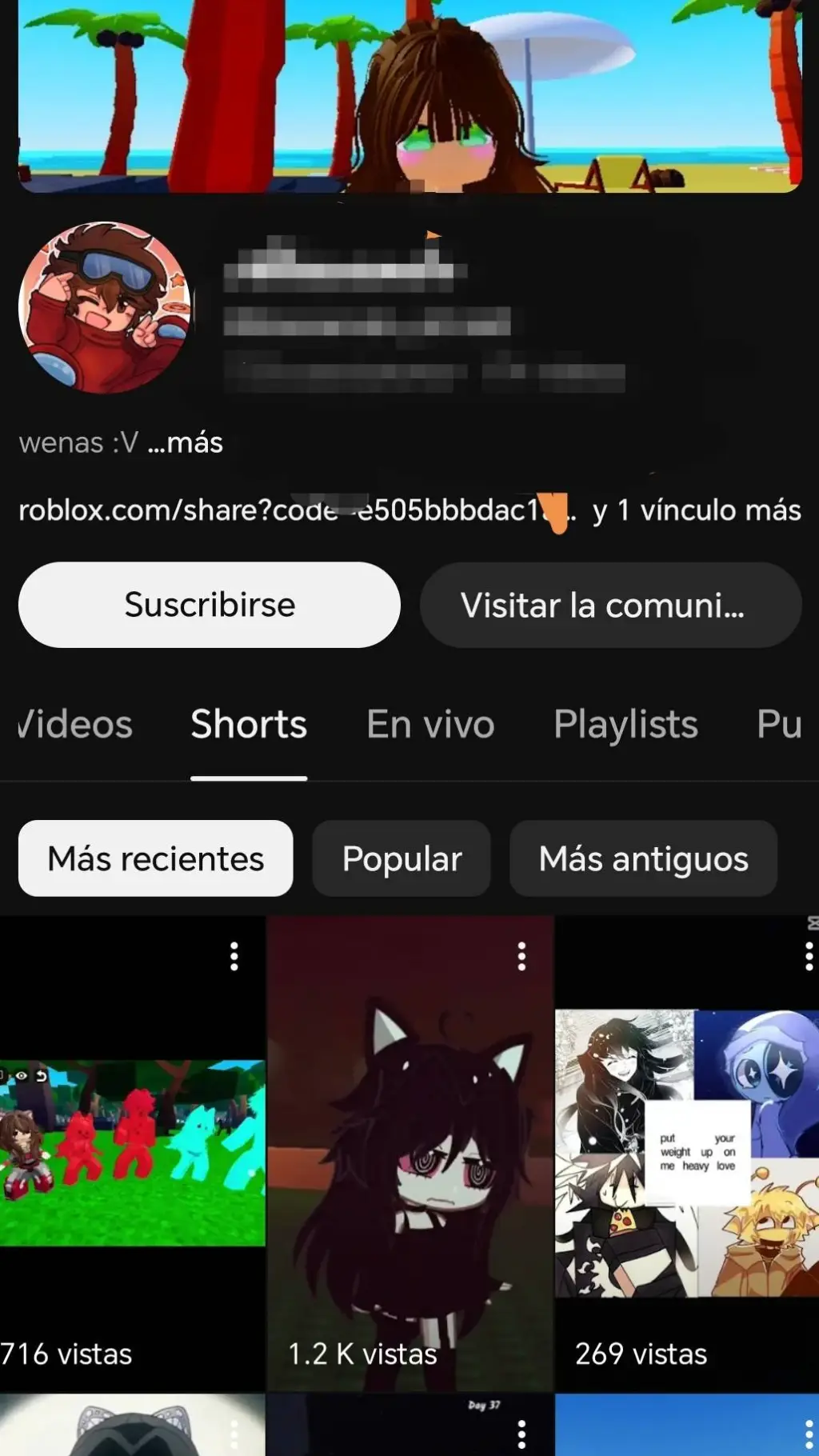The width and height of the screenshot is (819, 1456).
Task: Filter shorts by Popular
Action: [x=402, y=858]
